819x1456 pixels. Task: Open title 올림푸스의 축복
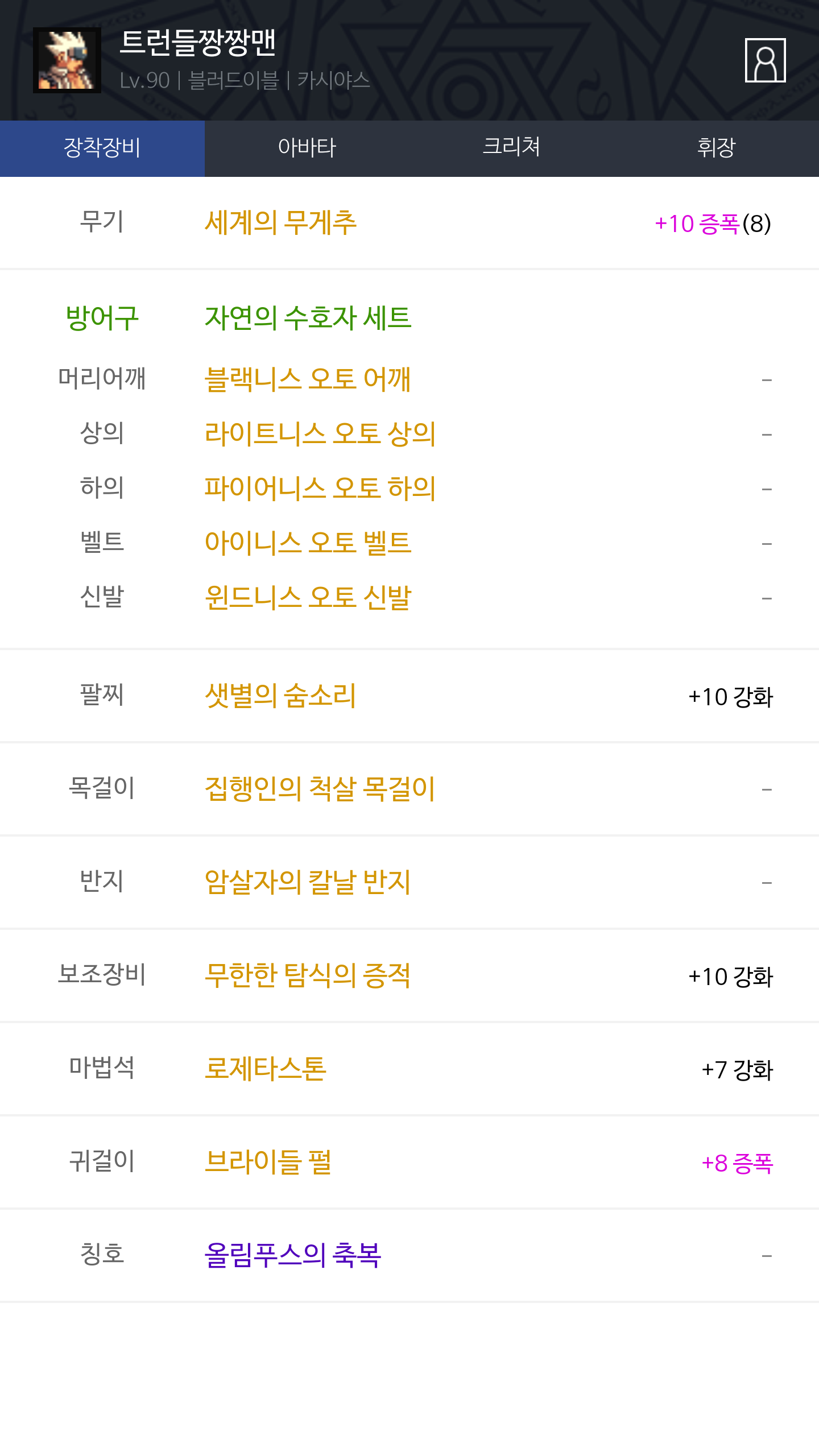pos(293,1255)
